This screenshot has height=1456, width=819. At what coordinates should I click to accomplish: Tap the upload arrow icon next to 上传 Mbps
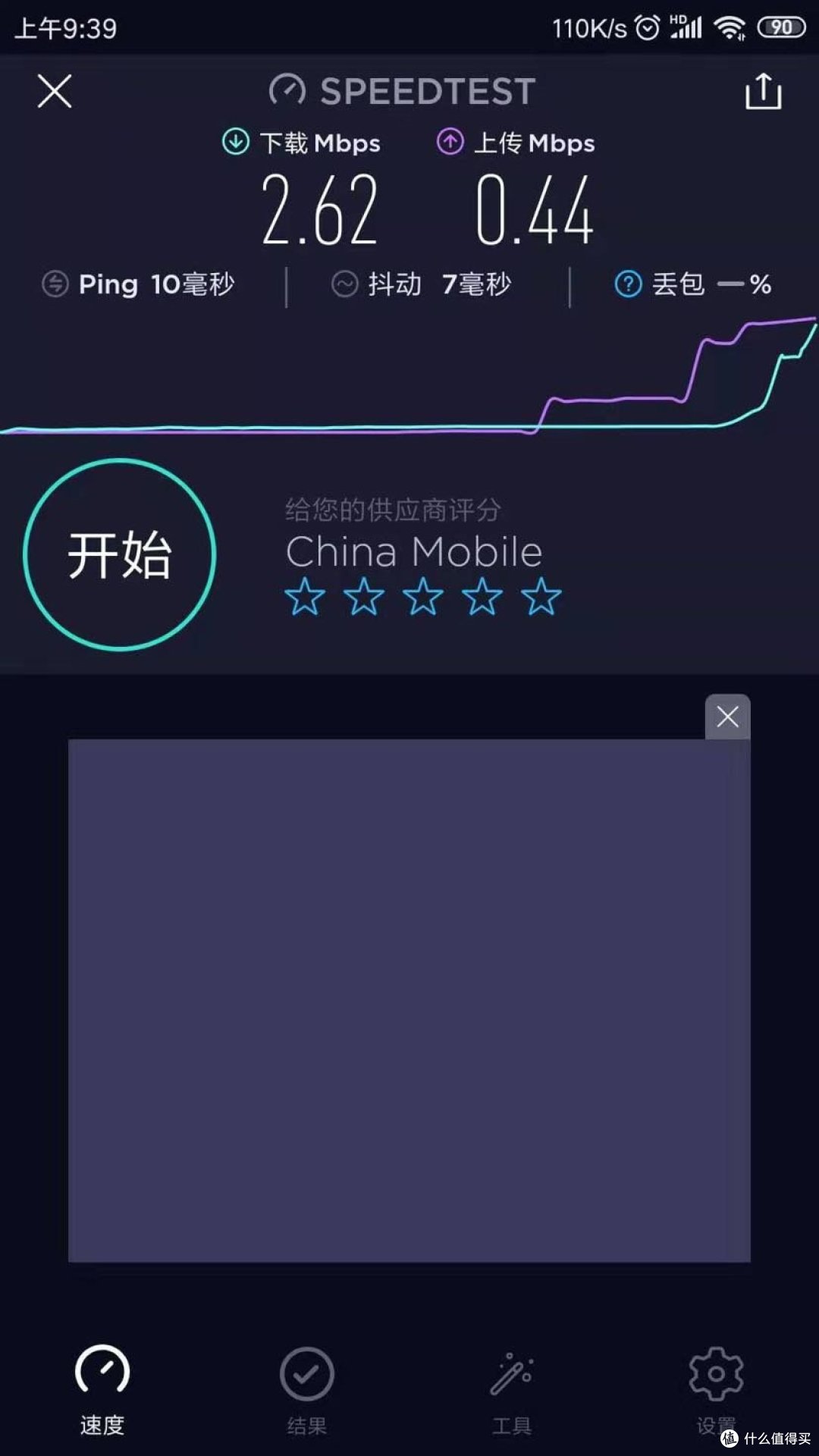450,142
